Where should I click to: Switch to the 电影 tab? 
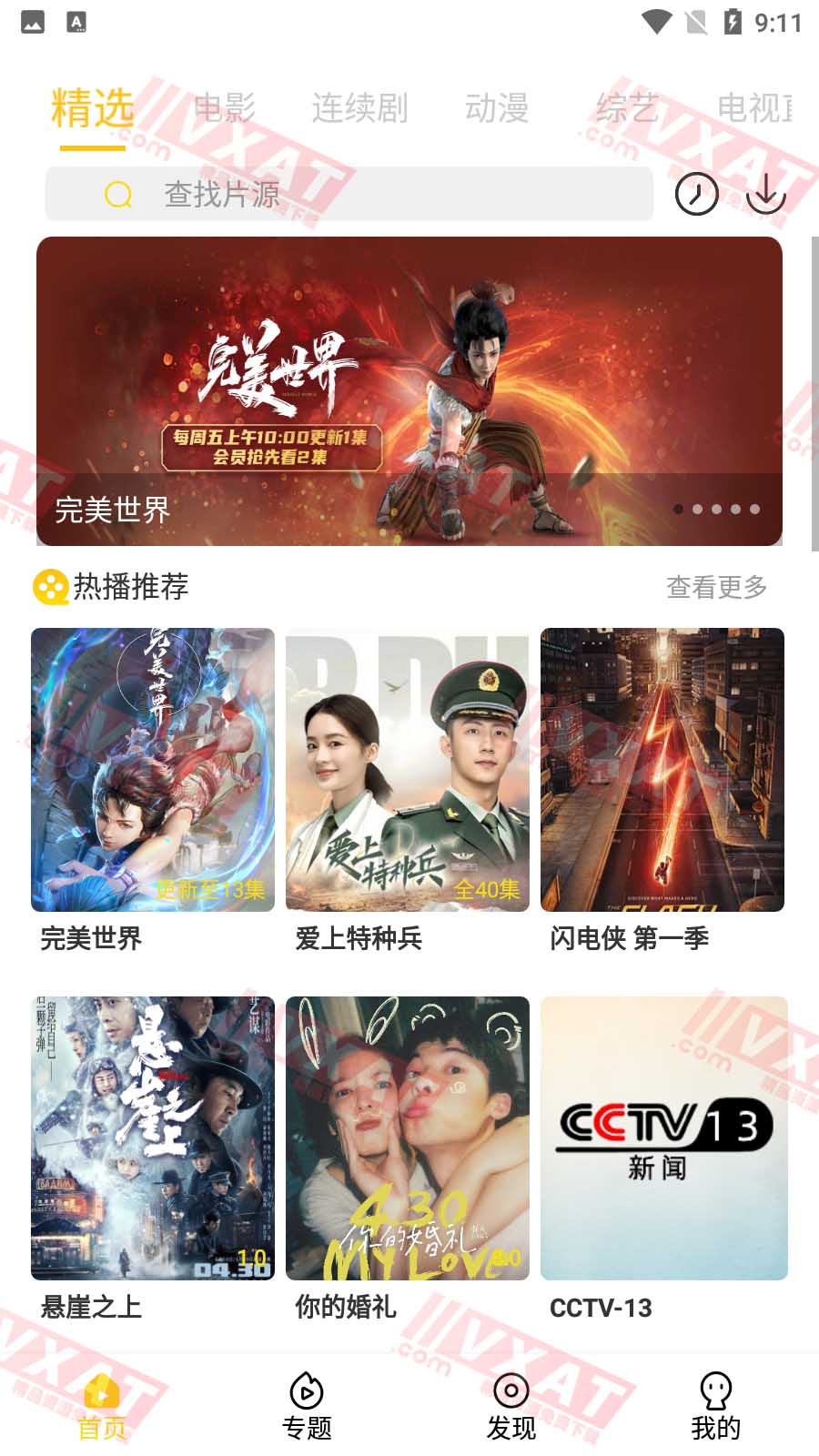click(x=223, y=106)
